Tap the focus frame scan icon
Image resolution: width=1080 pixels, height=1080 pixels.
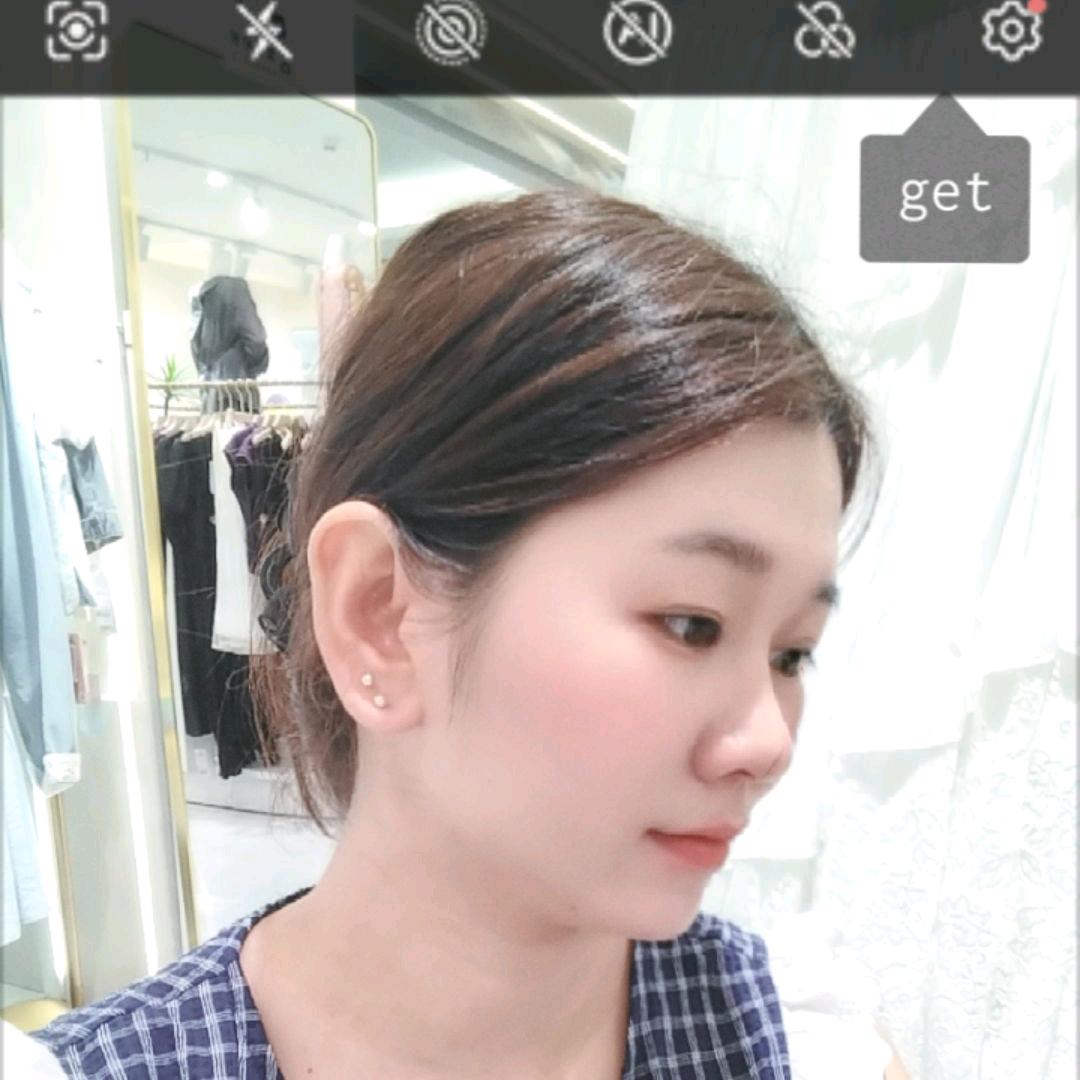(x=77, y=31)
